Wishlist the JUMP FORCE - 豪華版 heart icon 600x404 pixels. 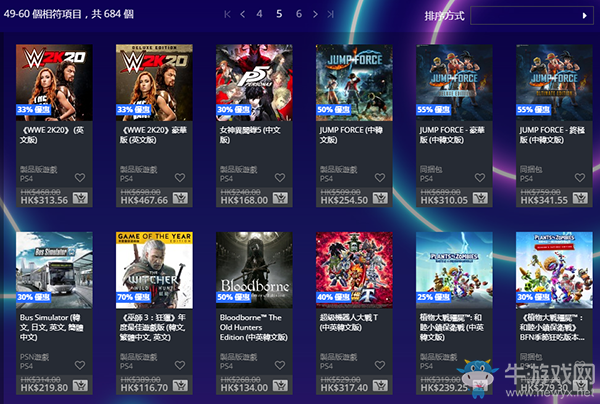point(480,178)
